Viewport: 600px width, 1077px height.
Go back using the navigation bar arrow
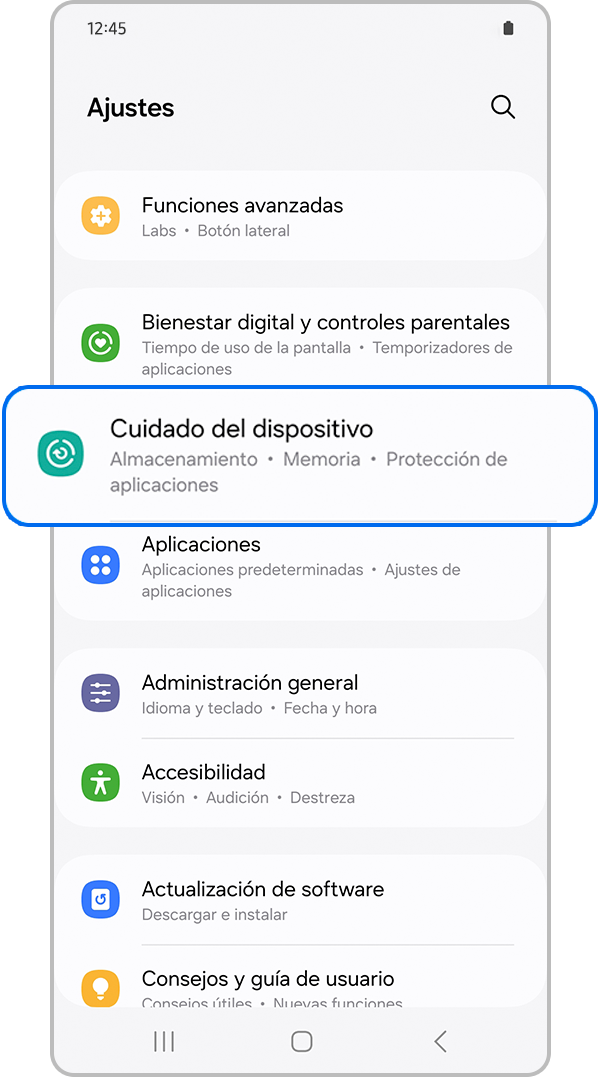[440, 1042]
